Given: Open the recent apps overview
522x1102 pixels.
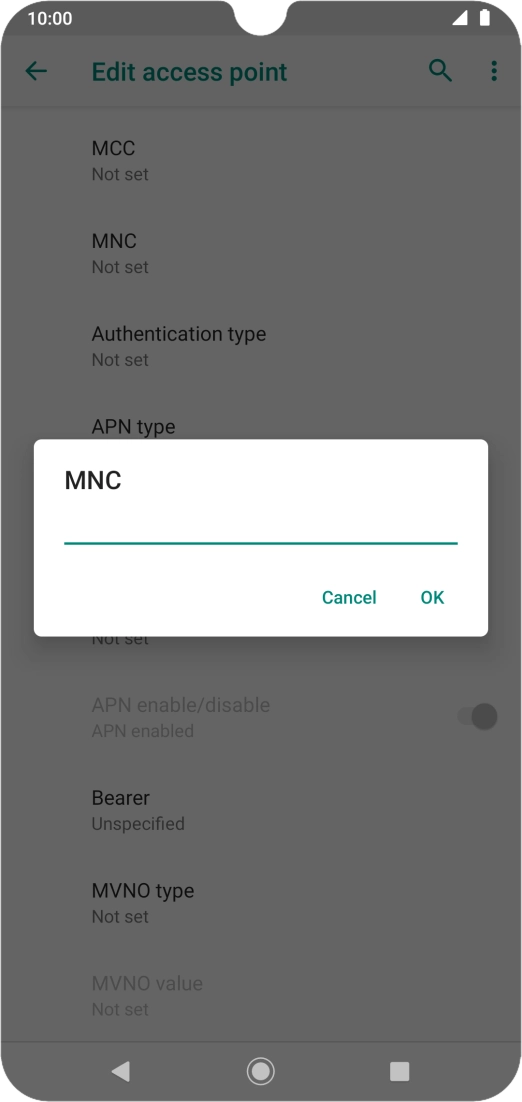Looking at the screenshot, I should coord(400,1071).
